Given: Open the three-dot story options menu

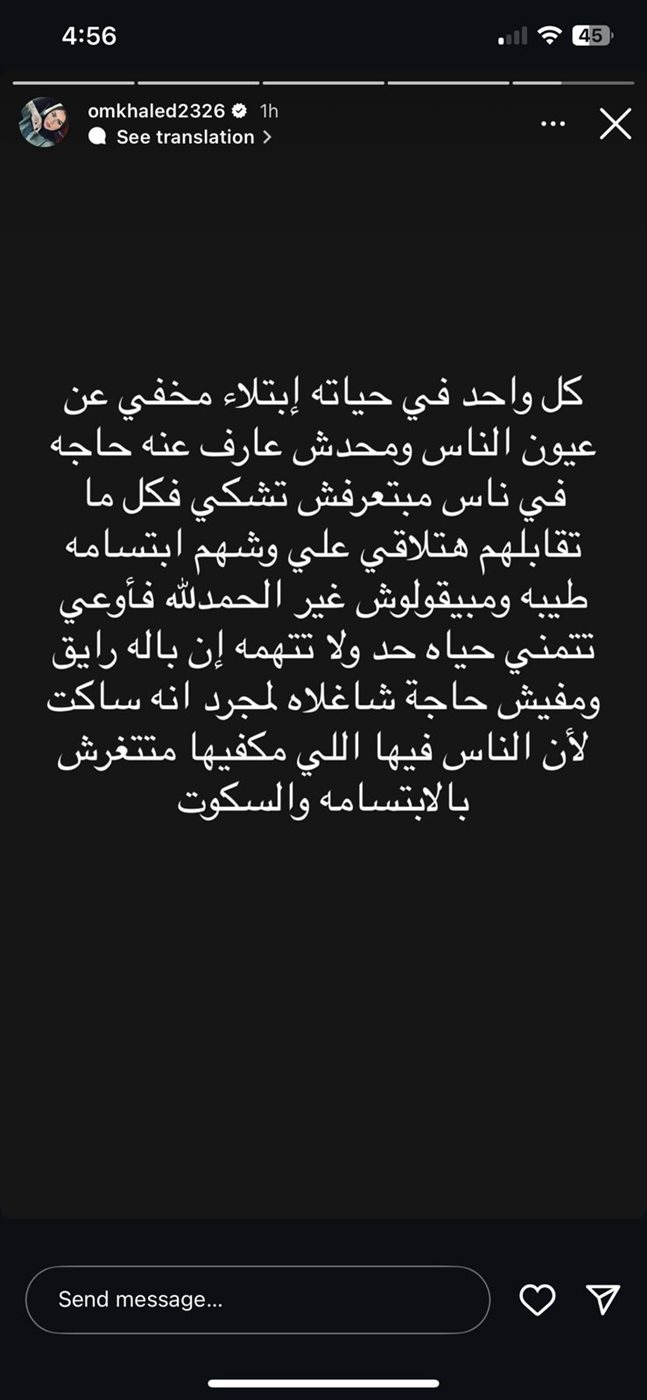Looking at the screenshot, I should pyautogui.click(x=553, y=123).
